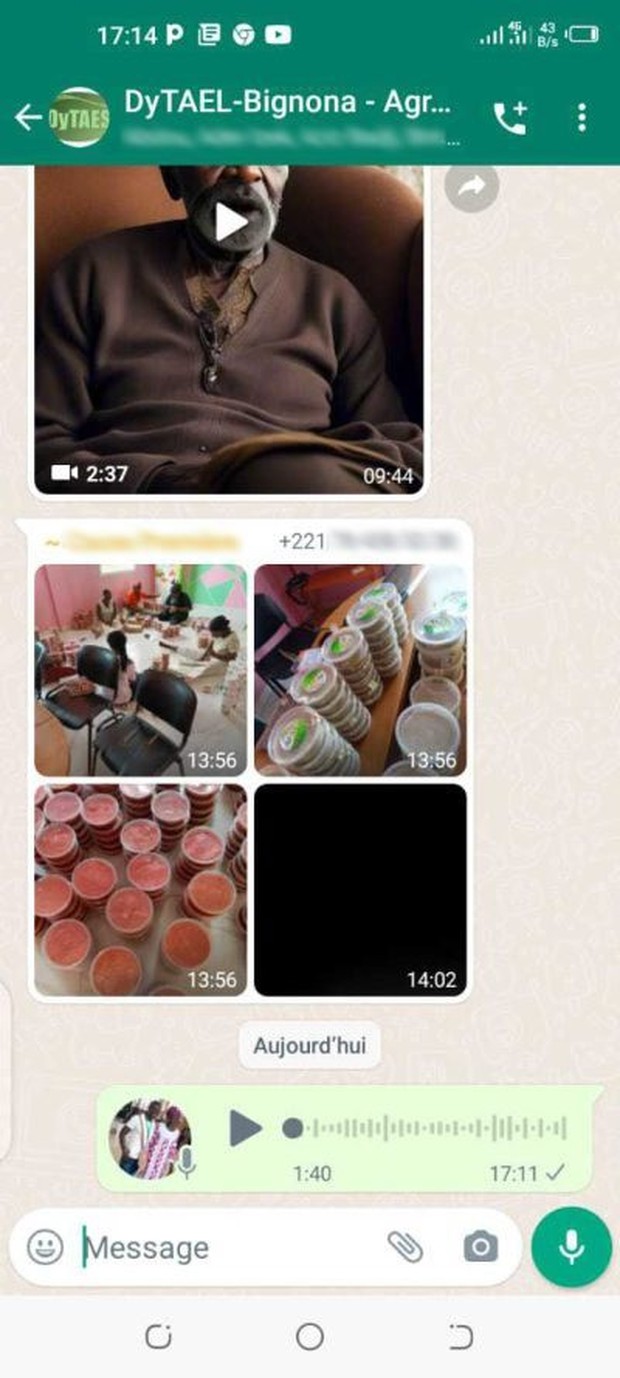620x1378 pixels.
Task: Forward the video message
Action: point(471,185)
